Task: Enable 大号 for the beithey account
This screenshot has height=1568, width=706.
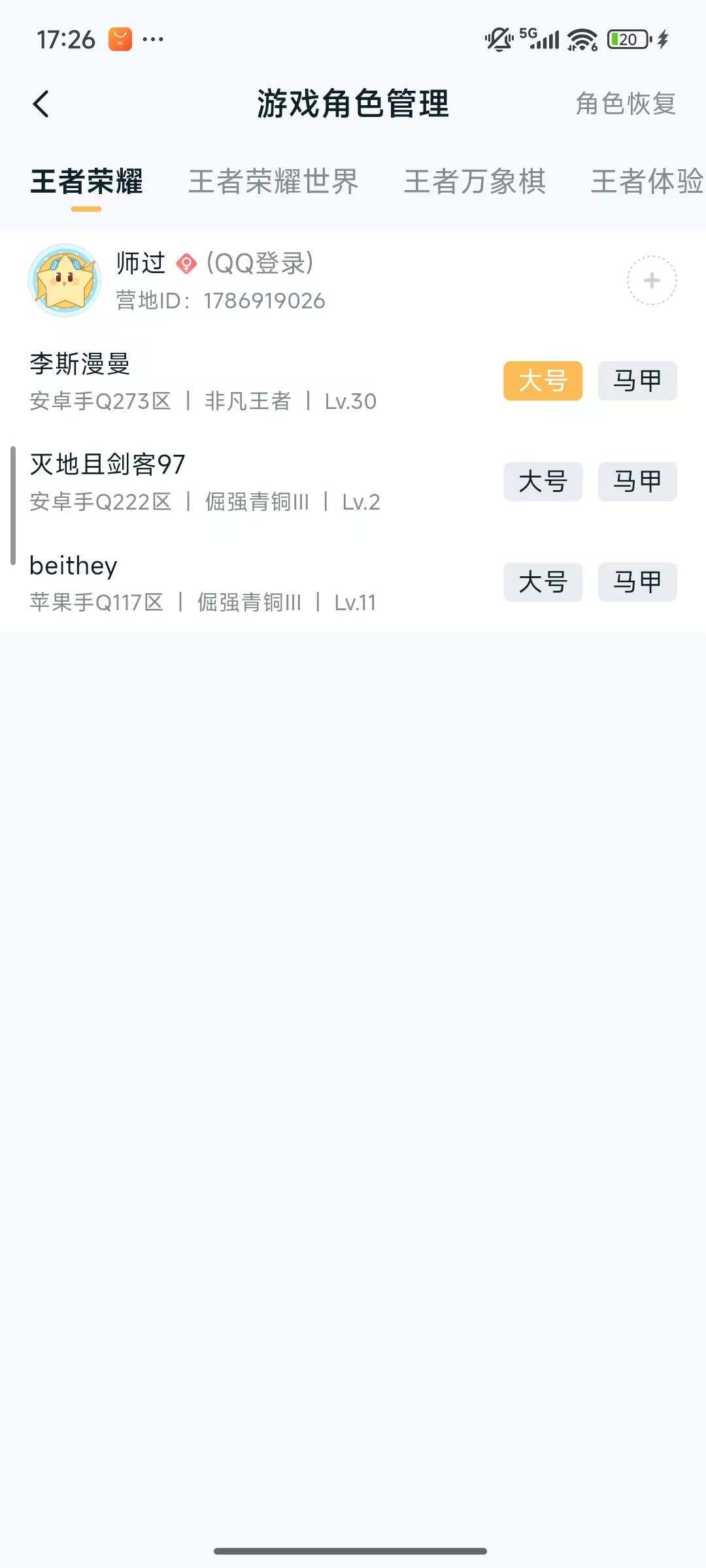Action: coord(543,583)
